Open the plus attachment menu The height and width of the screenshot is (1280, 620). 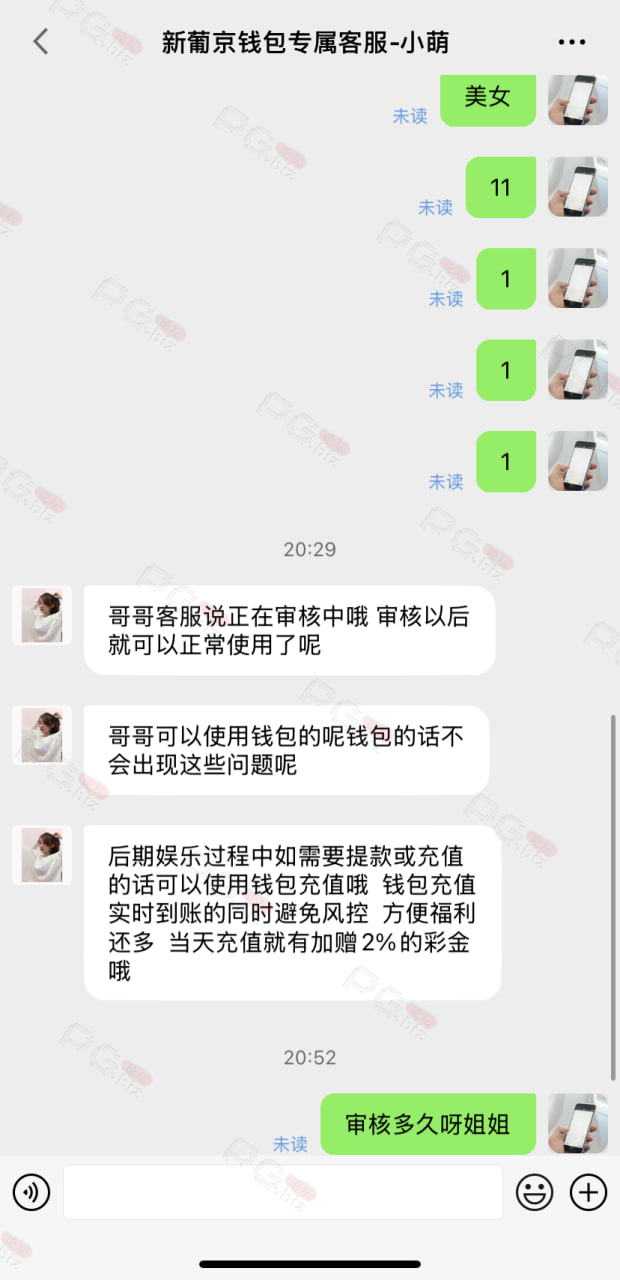(589, 1192)
